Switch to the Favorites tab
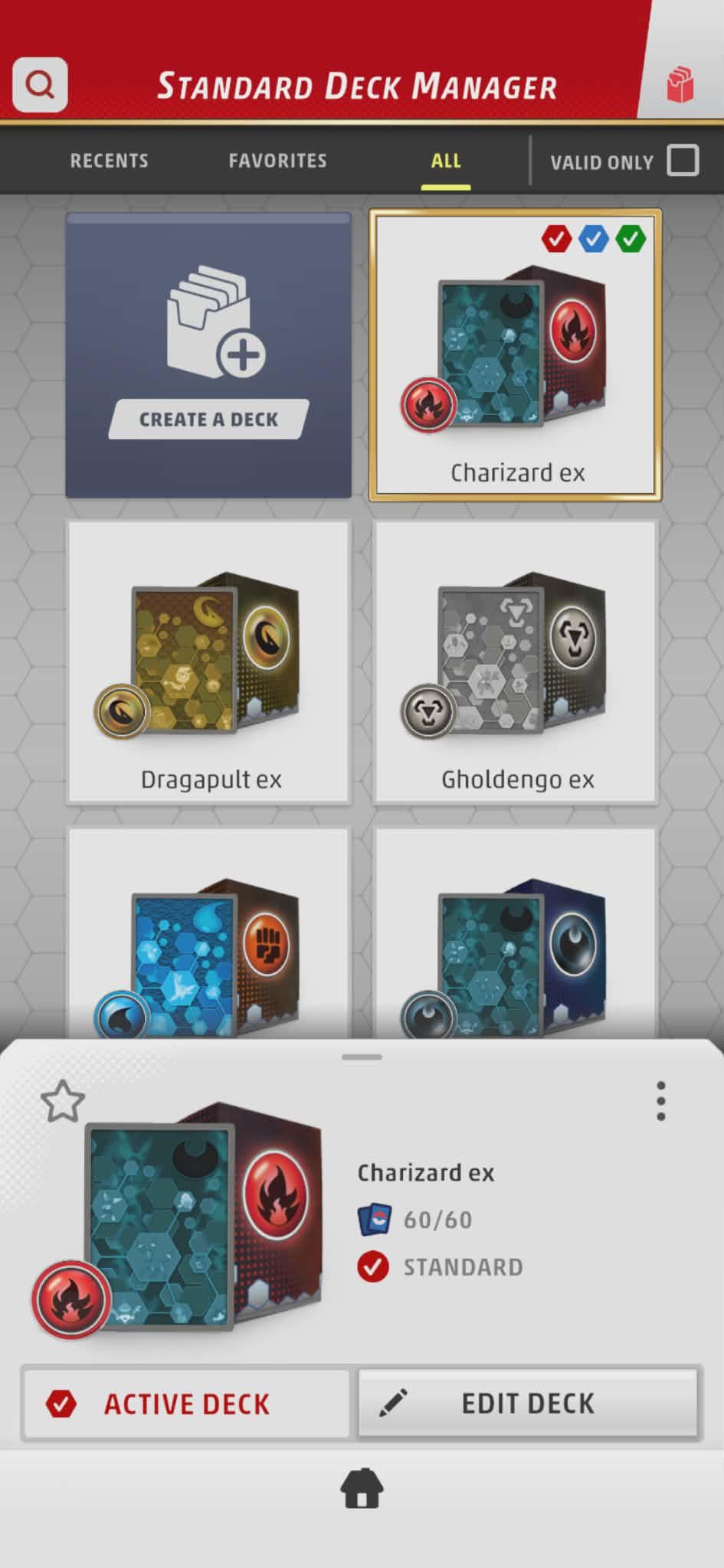 [277, 161]
